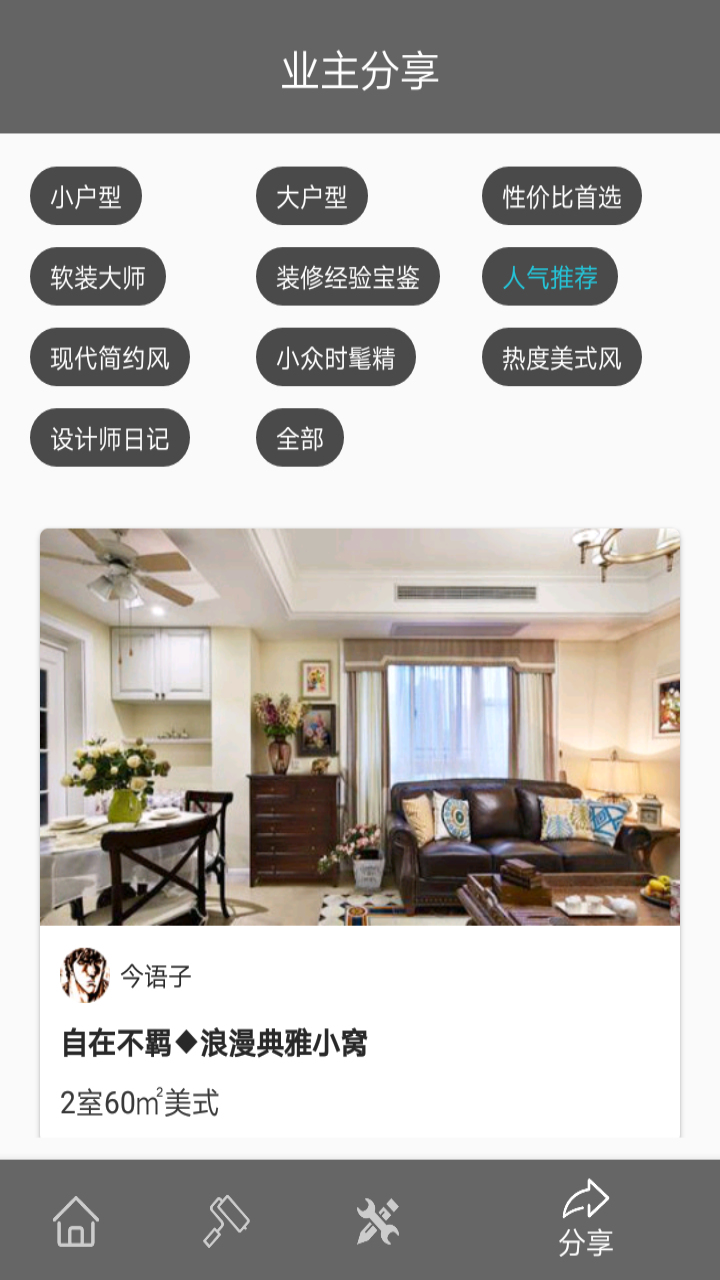Open the living room photo of the post
Screen dimensions: 720x1280
pos(360,730)
